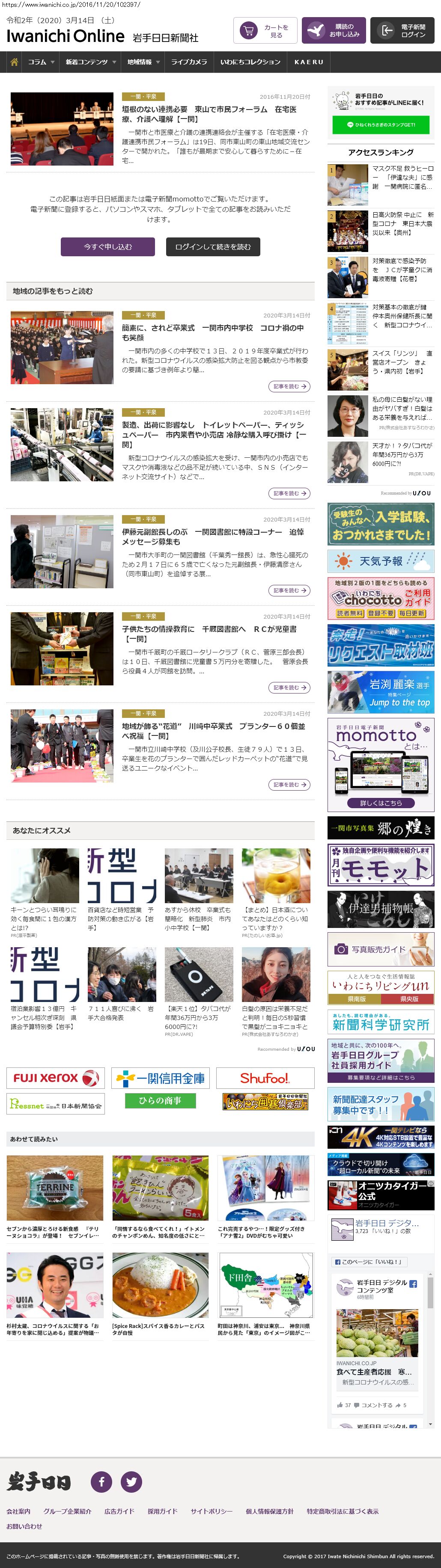
Task: Select ログインして続きを読む
Action: point(213,246)
